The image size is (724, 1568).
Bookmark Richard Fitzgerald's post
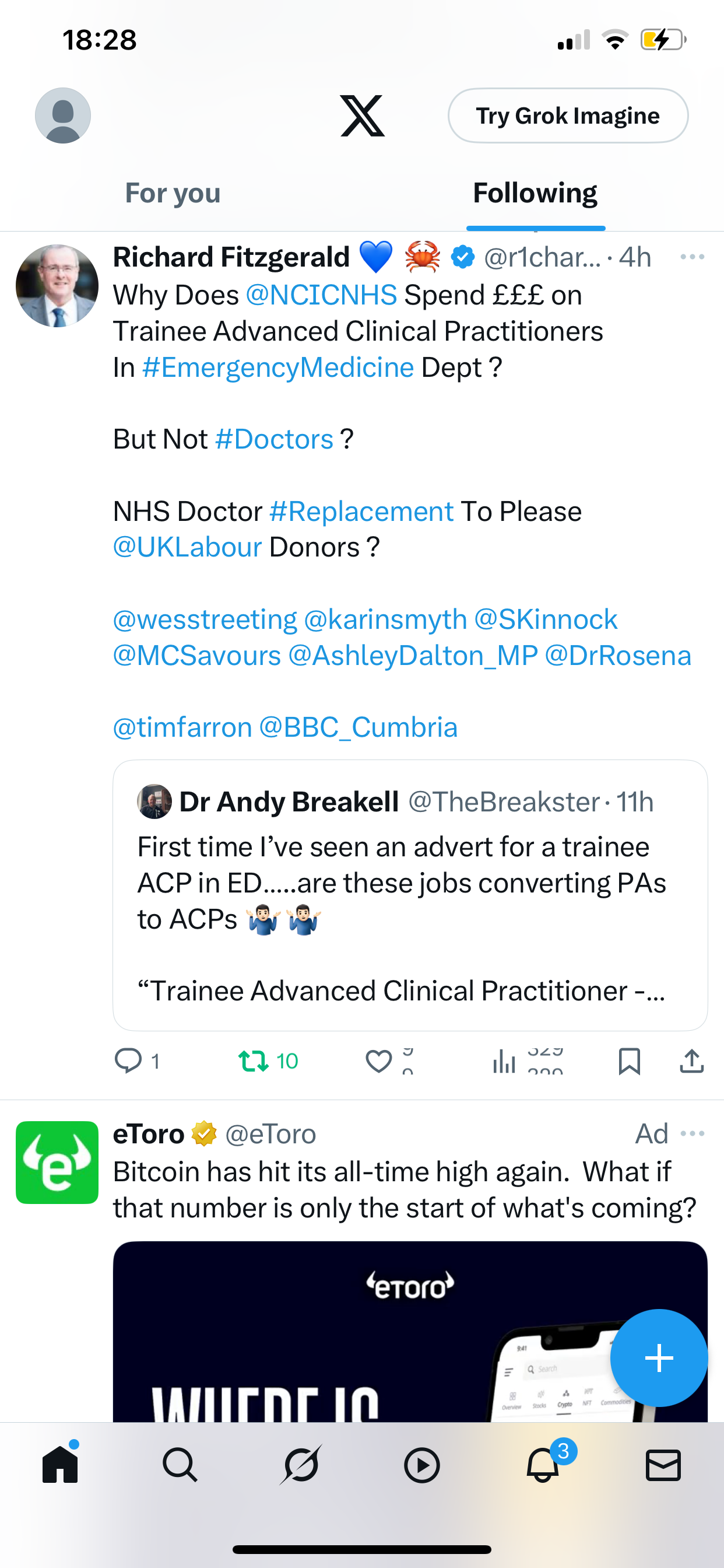pyautogui.click(x=629, y=1061)
